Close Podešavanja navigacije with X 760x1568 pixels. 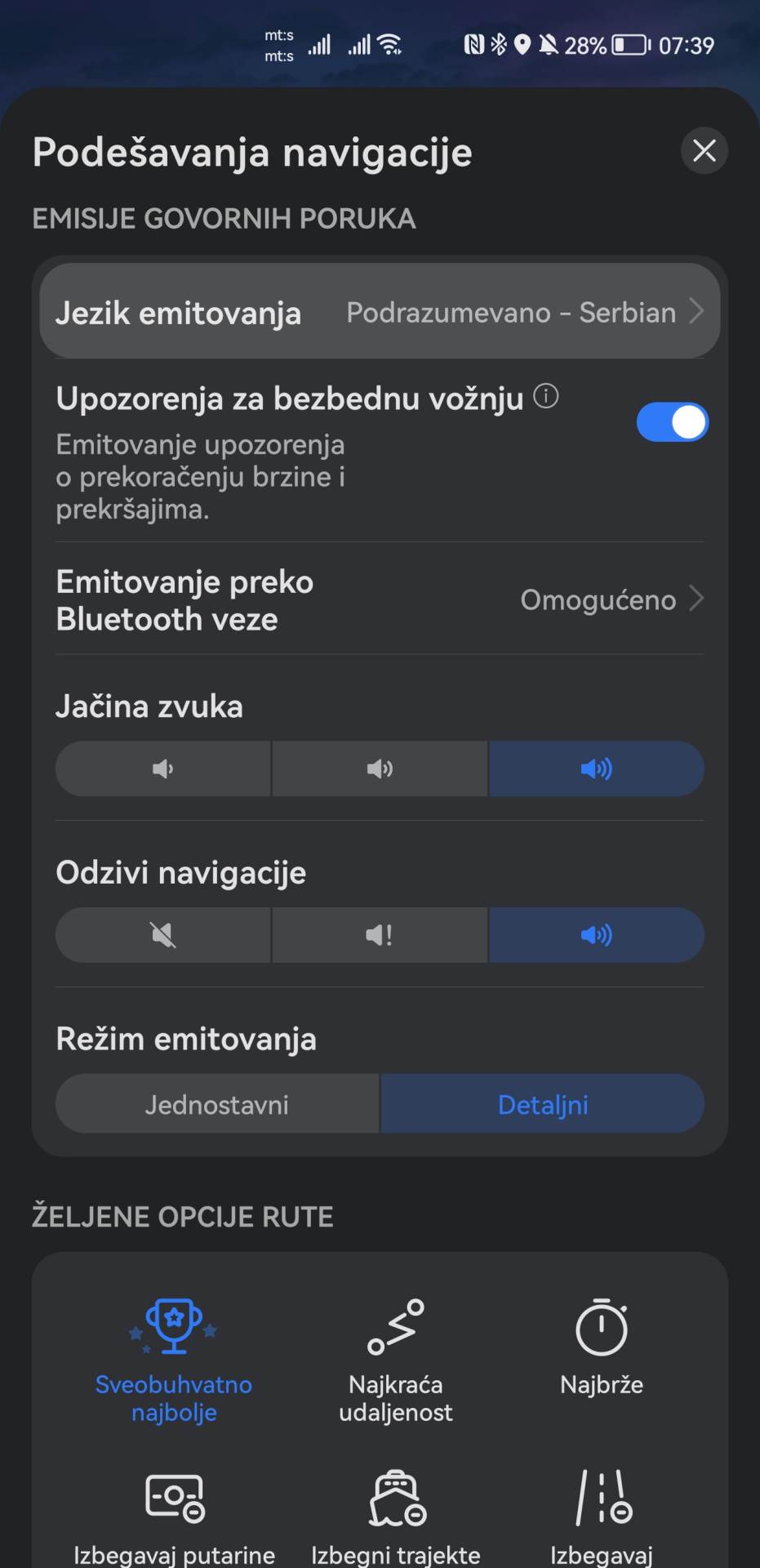[x=704, y=150]
